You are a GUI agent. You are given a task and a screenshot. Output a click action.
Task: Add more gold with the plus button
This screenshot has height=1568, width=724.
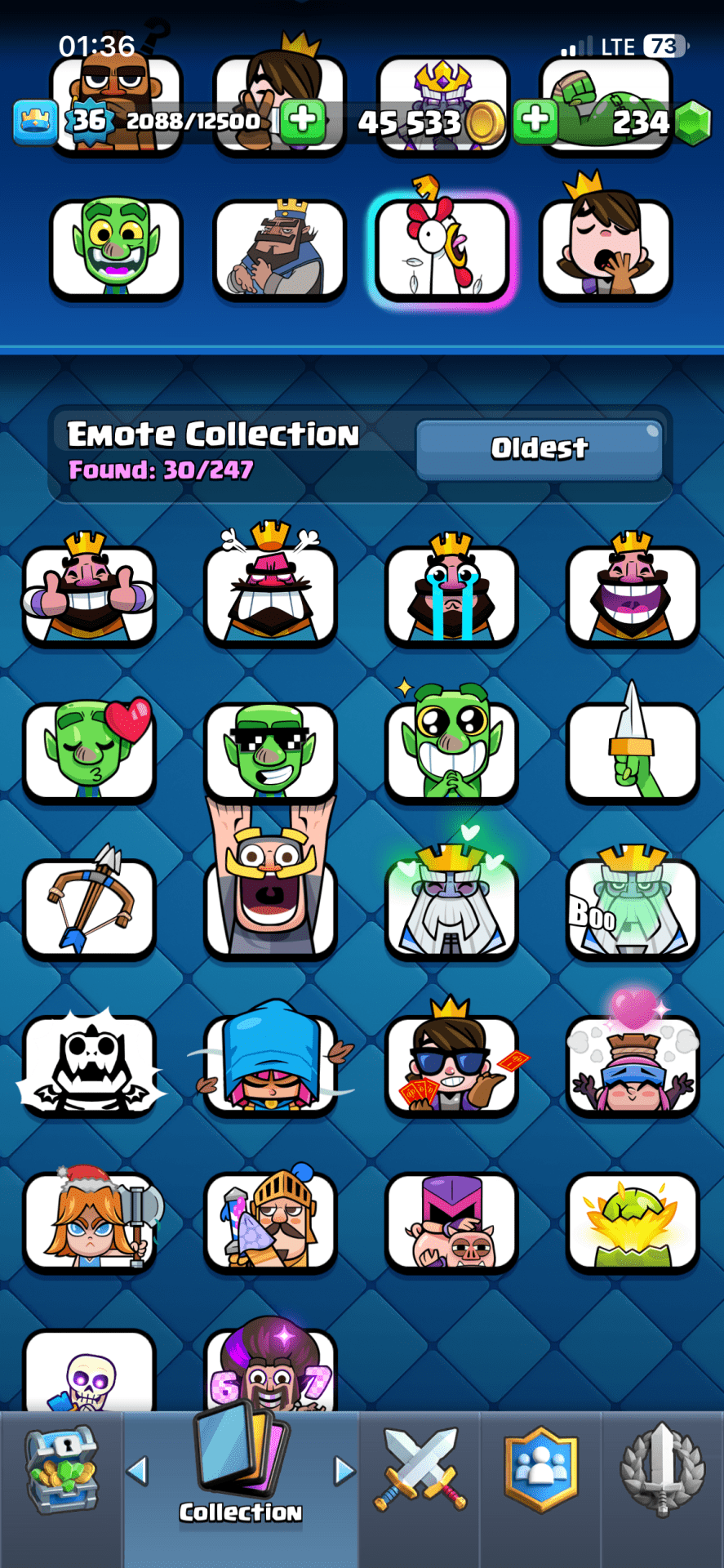pos(303,120)
